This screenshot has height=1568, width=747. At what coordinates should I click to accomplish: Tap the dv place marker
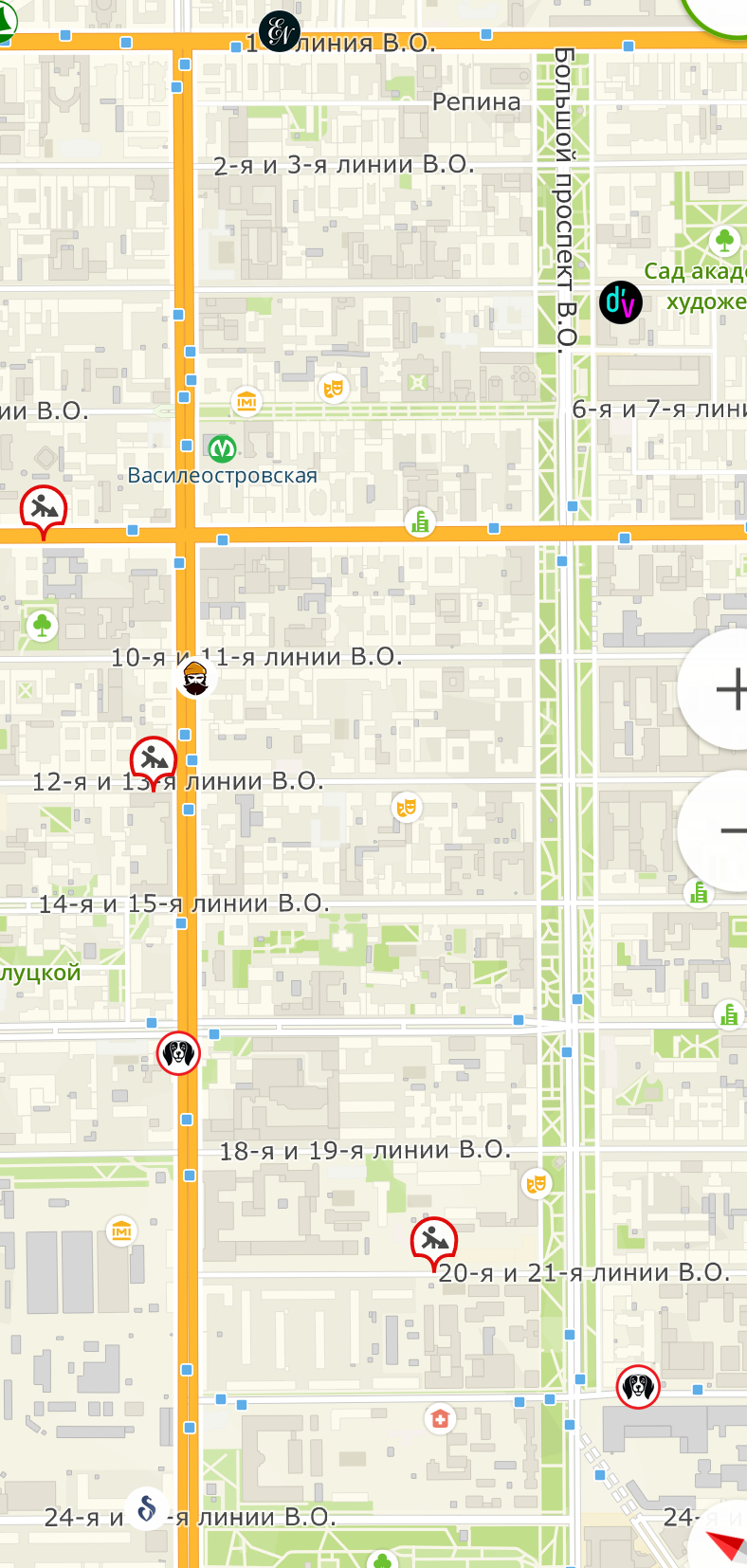[621, 302]
